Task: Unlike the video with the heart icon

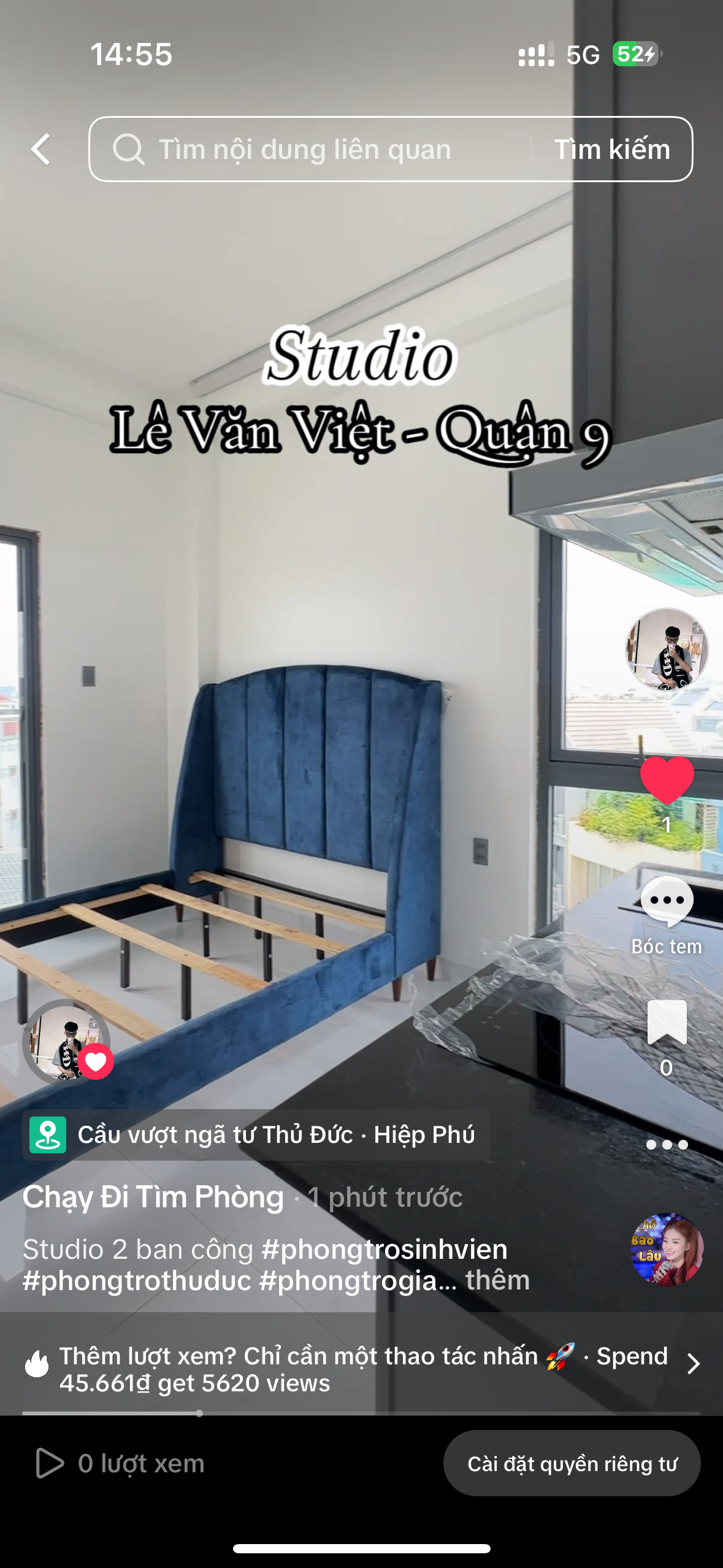Action: [x=667, y=781]
